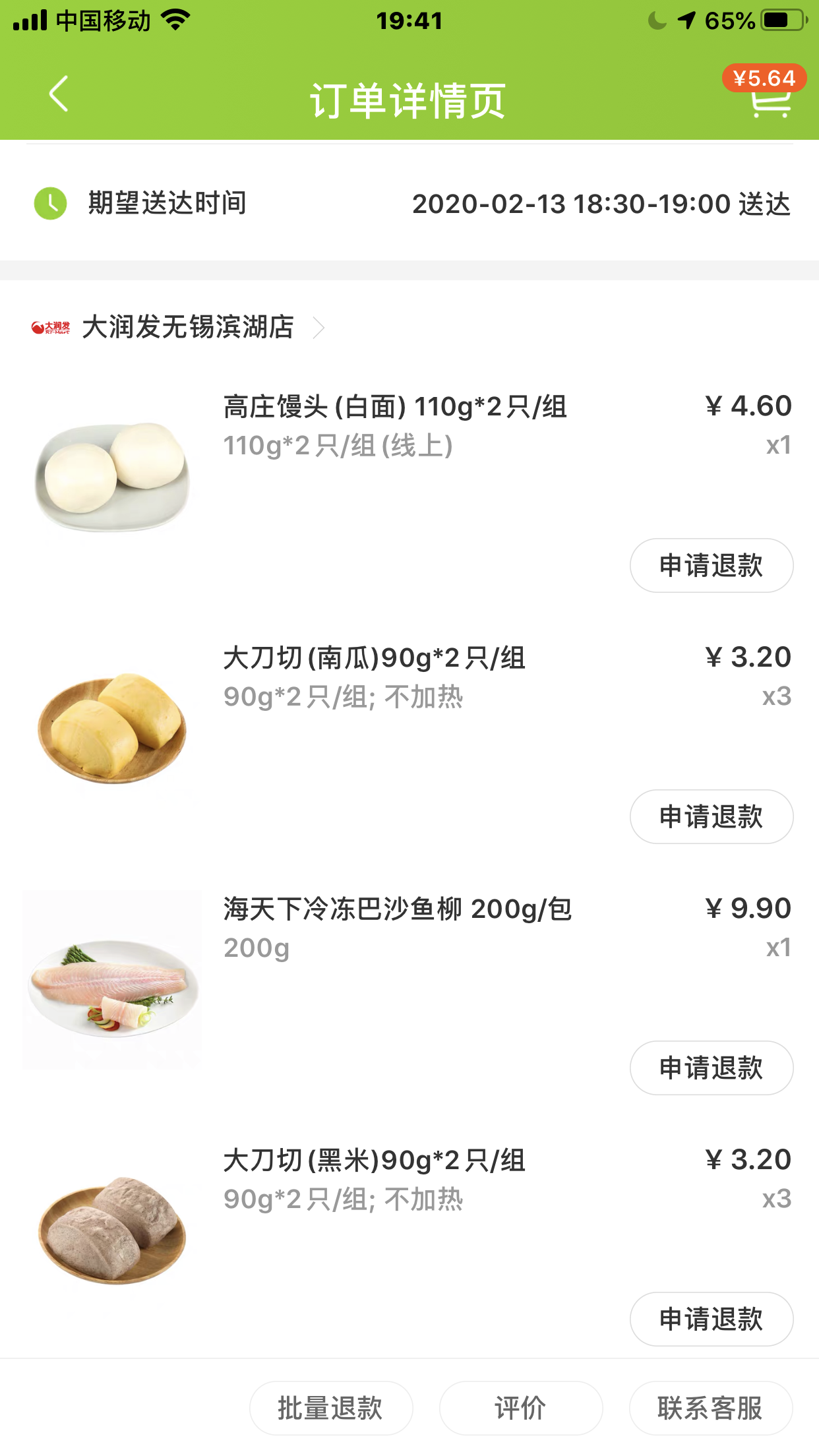Open the 大润发无锡滨湖店 store page

point(188,327)
